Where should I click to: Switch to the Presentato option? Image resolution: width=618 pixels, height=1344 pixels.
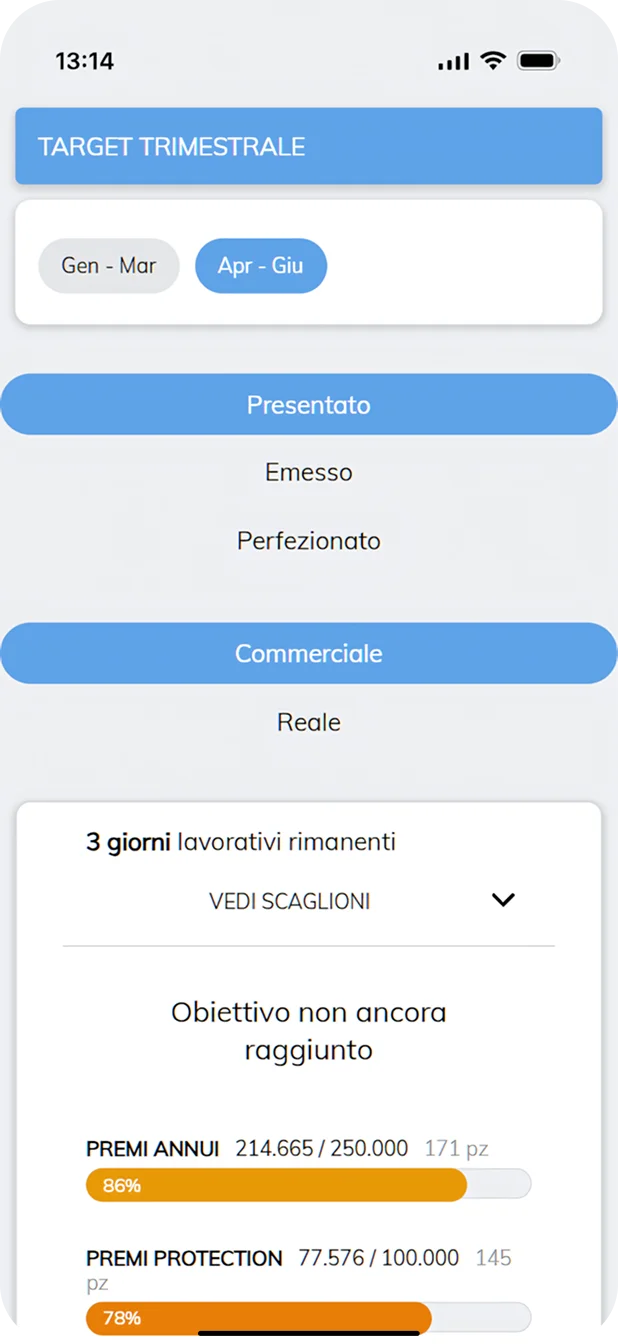(x=308, y=405)
